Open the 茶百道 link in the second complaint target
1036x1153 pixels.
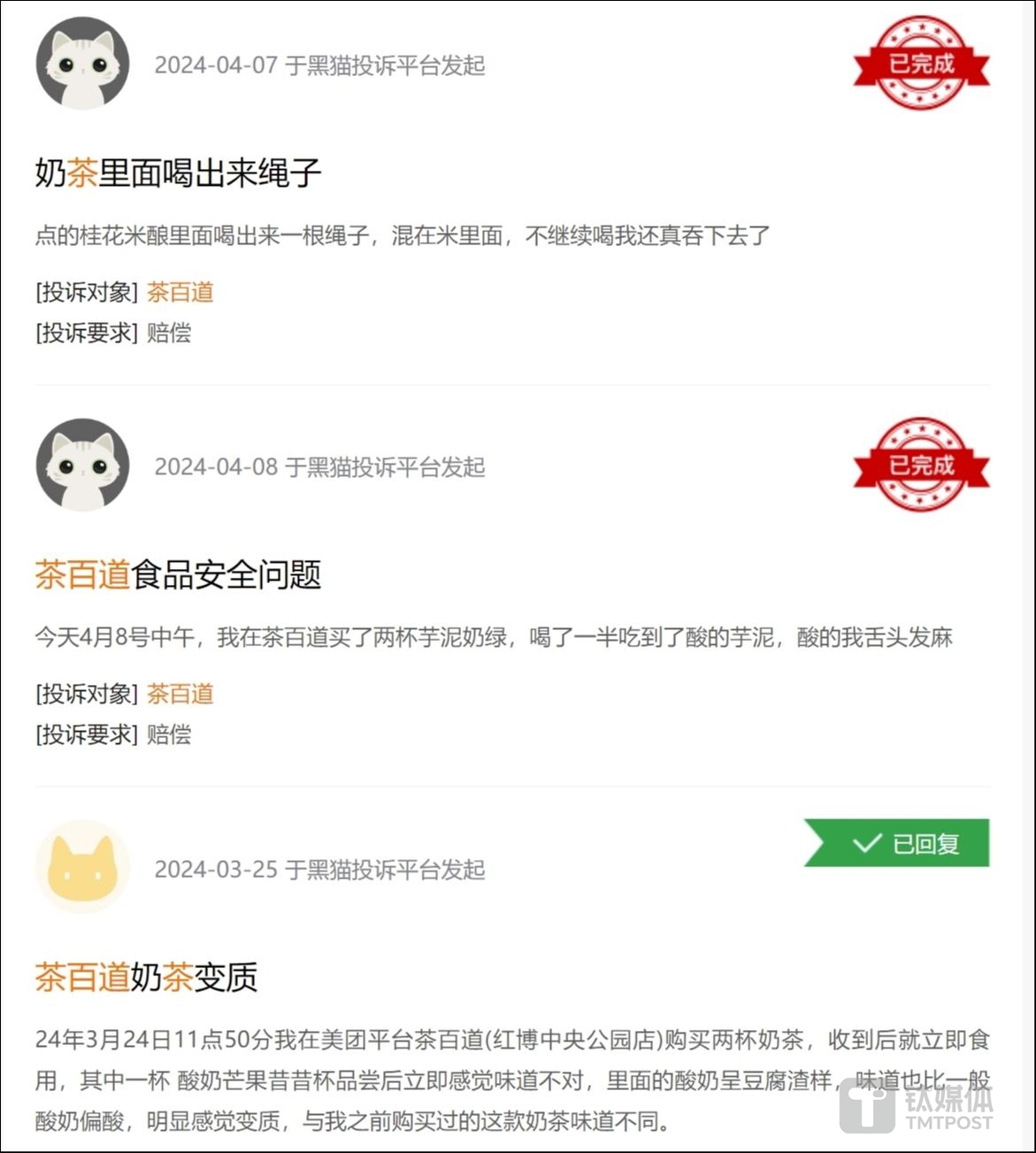(180, 694)
